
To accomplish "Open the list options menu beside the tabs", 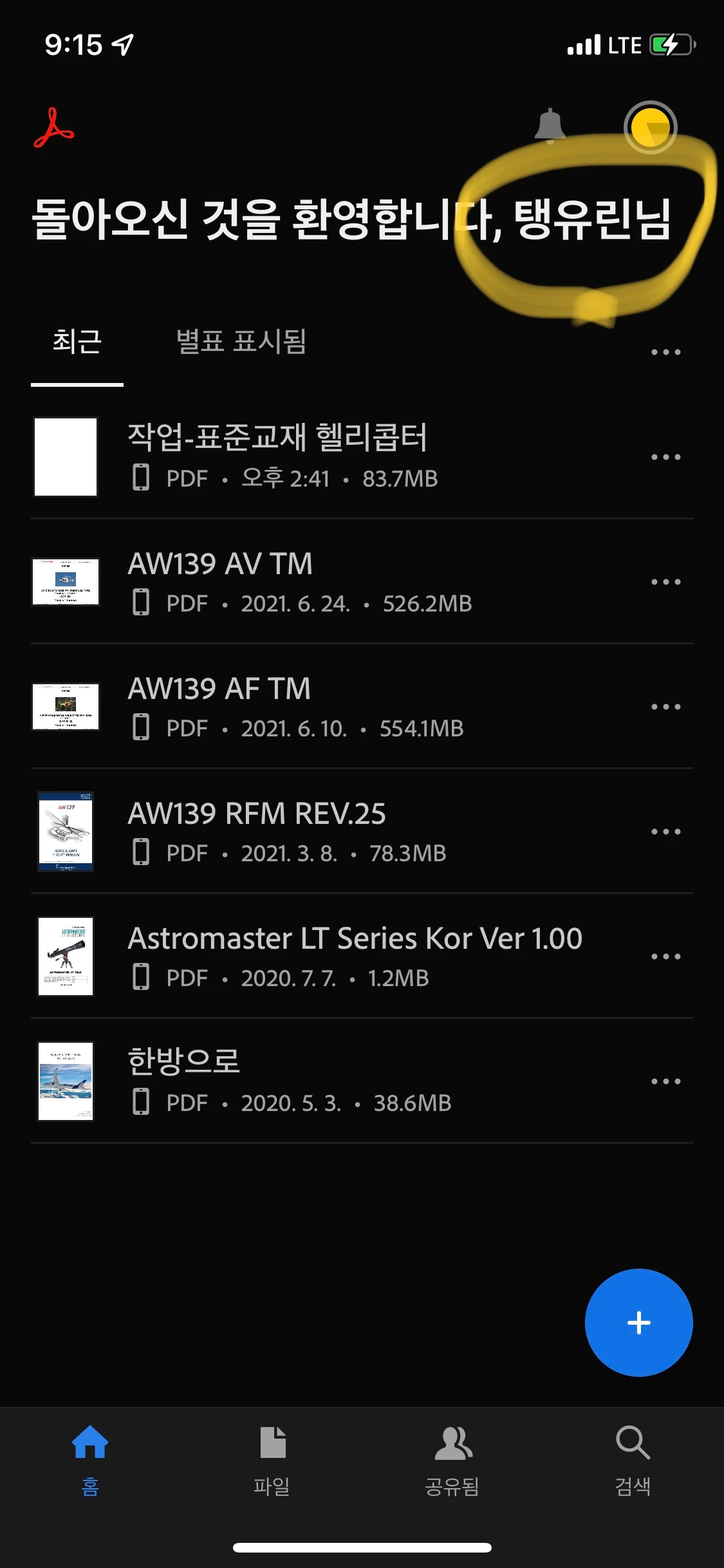I will coord(665,352).
